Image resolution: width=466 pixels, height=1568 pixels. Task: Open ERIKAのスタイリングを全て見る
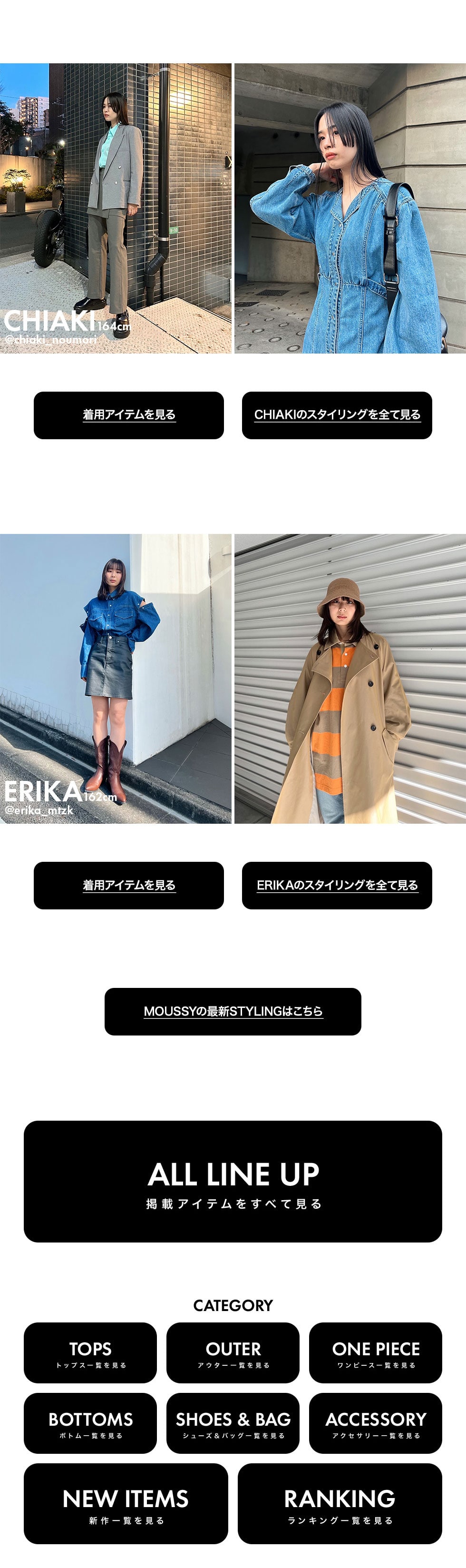tap(336, 885)
